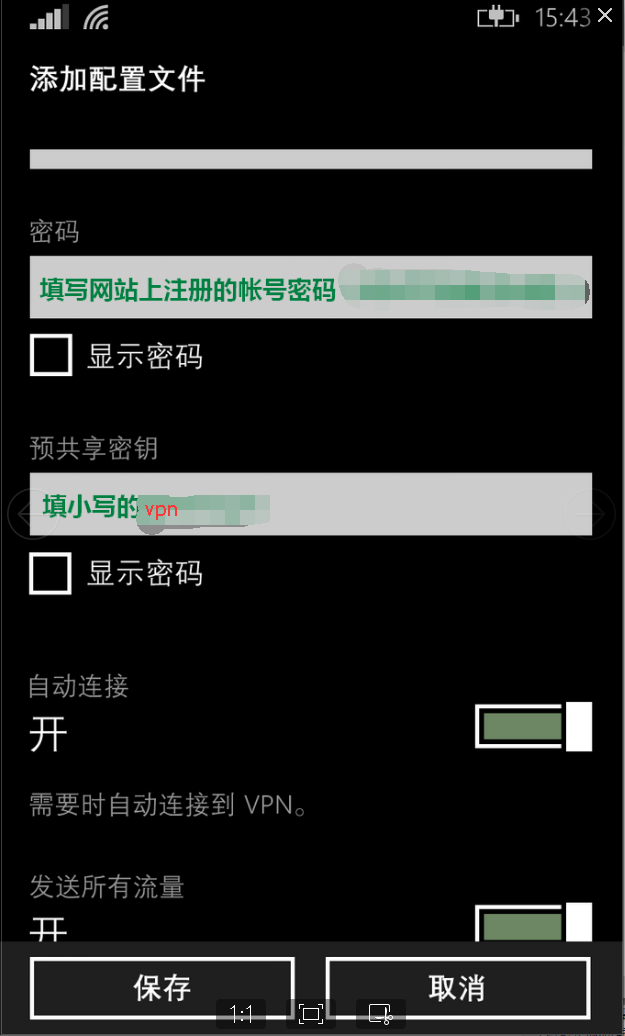Tap the 密码 password input field
The width and height of the screenshot is (625, 1036).
[310, 288]
